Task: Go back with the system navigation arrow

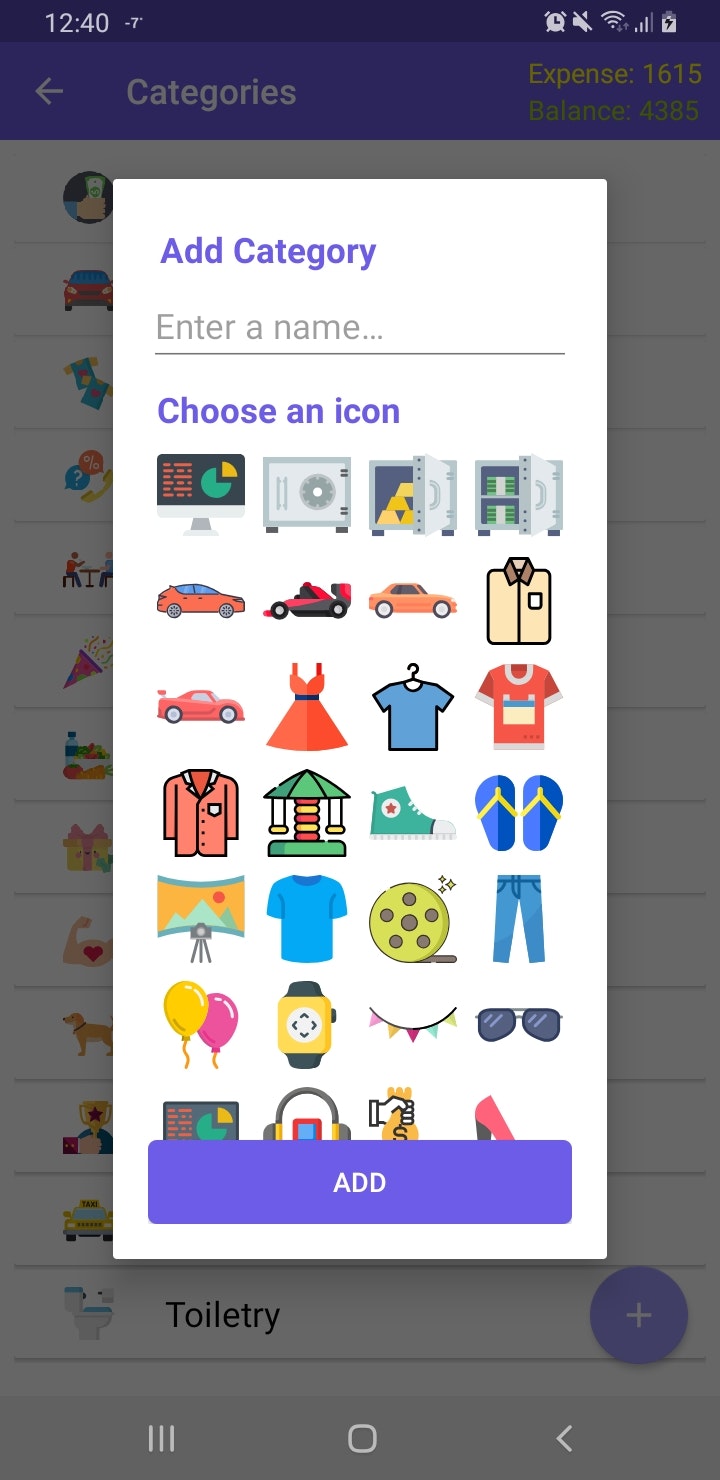Action: coord(563,1438)
